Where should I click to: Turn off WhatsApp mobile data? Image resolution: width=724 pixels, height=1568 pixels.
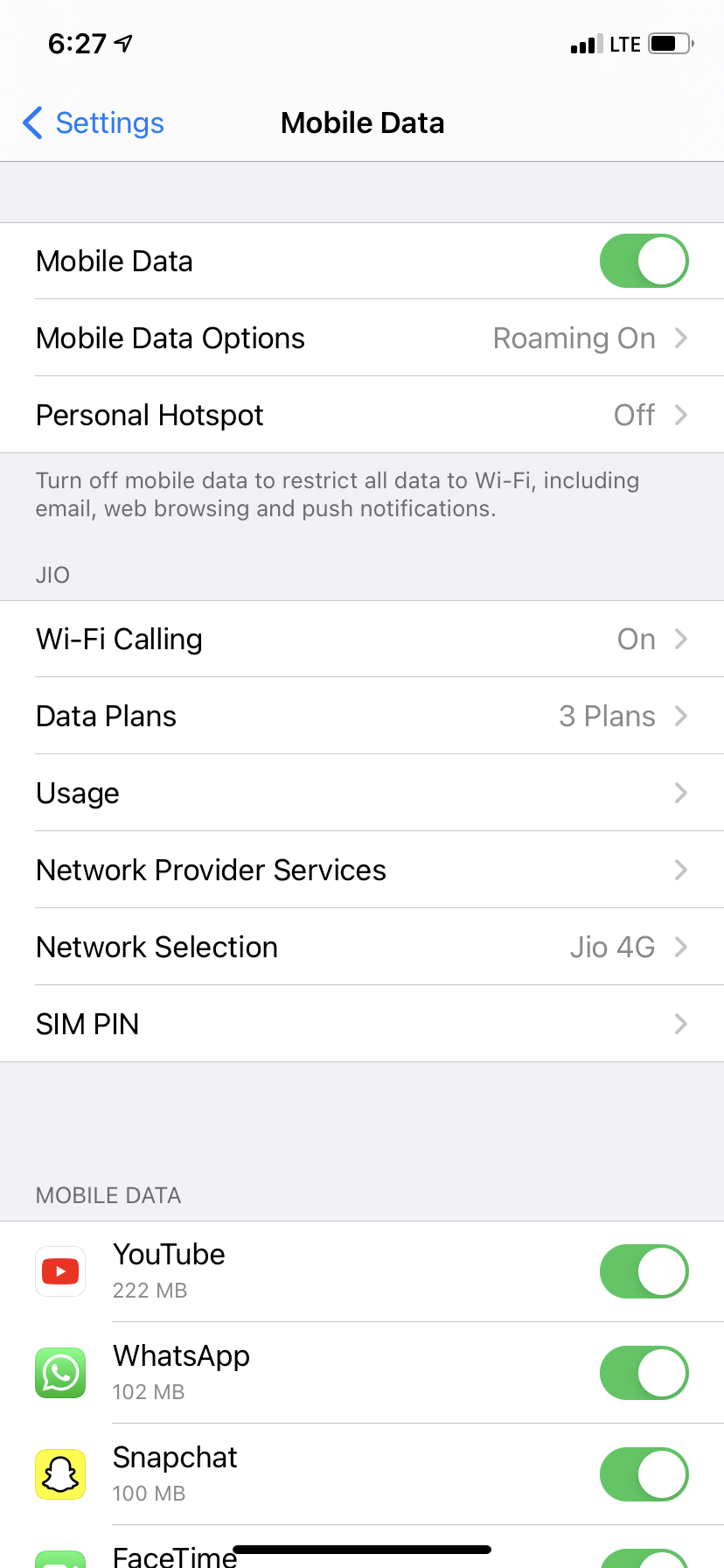[644, 1373]
